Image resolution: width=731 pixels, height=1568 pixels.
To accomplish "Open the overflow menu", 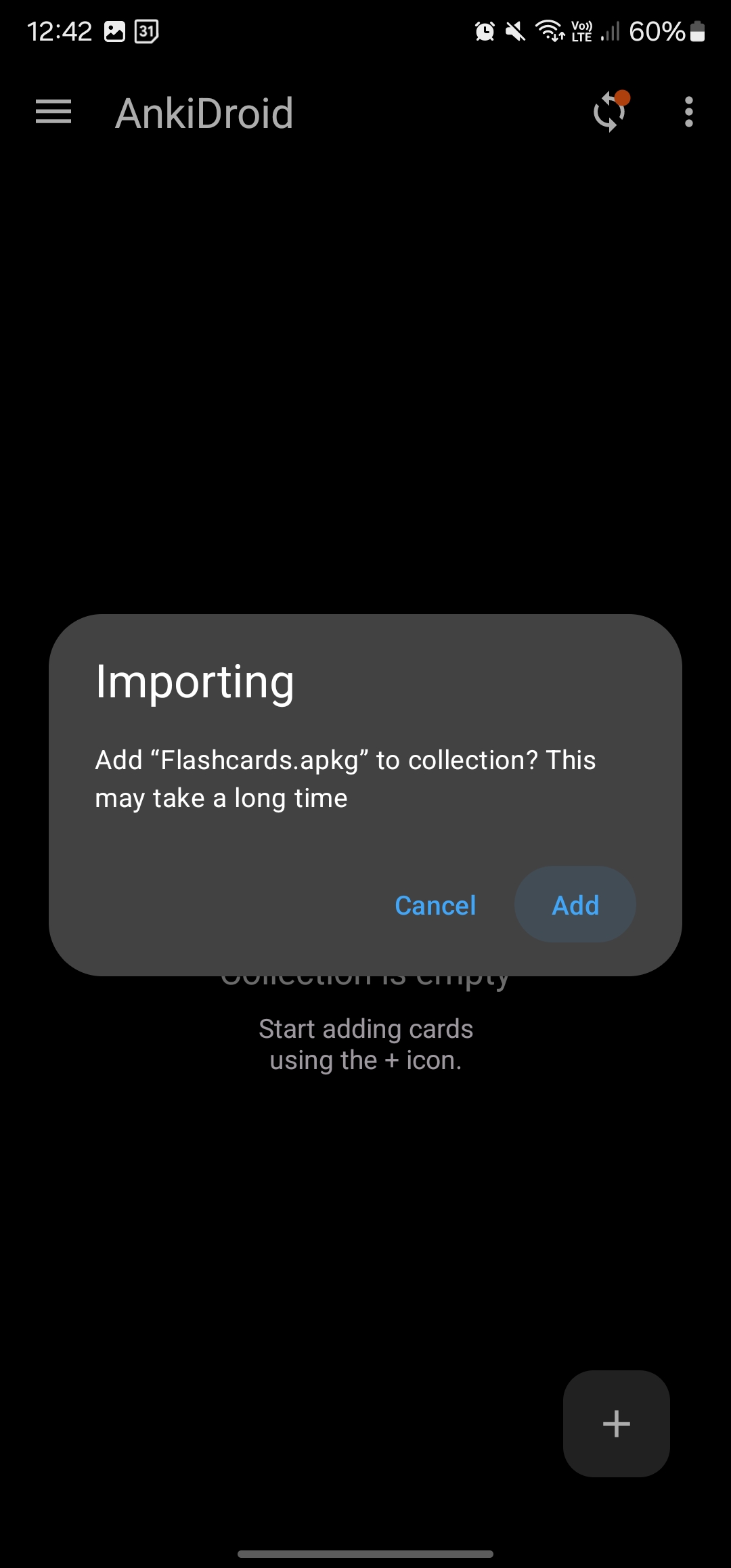I will [x=688, y=112].
